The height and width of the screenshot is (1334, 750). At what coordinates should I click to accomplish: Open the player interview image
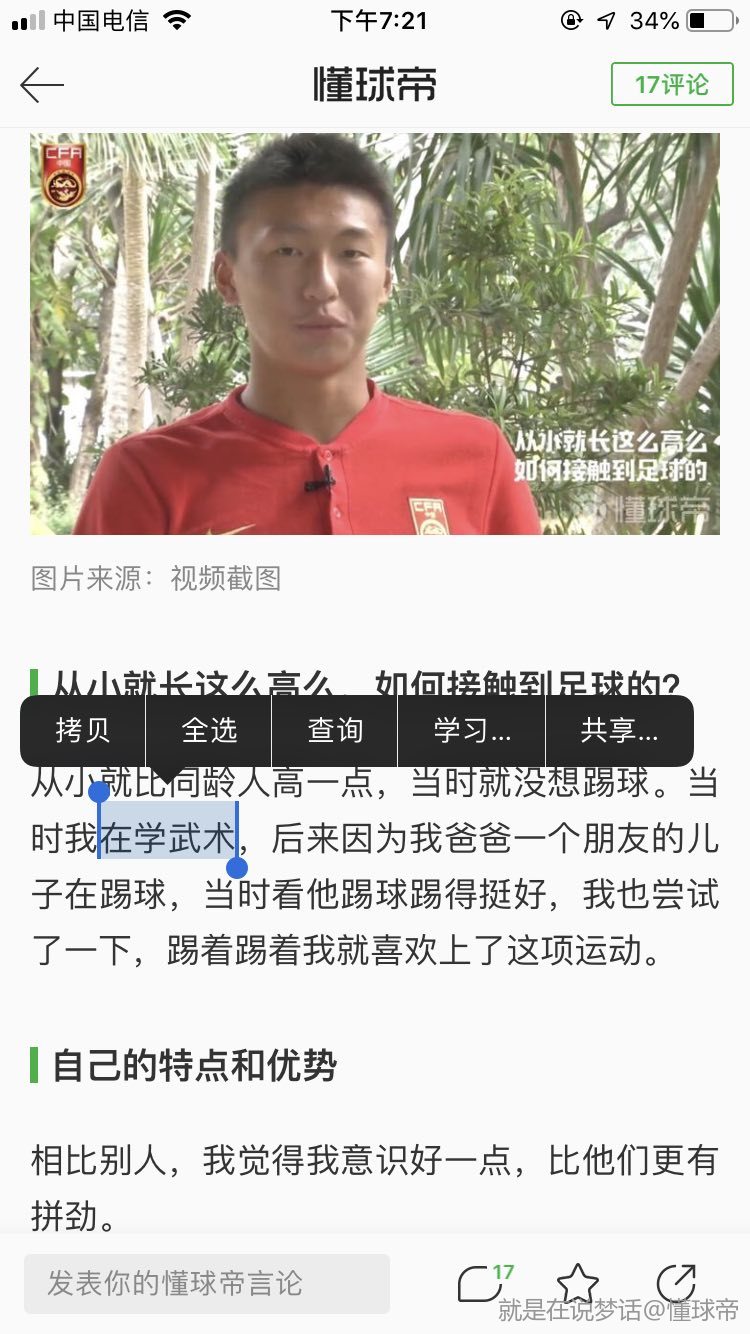click(375, 333)
